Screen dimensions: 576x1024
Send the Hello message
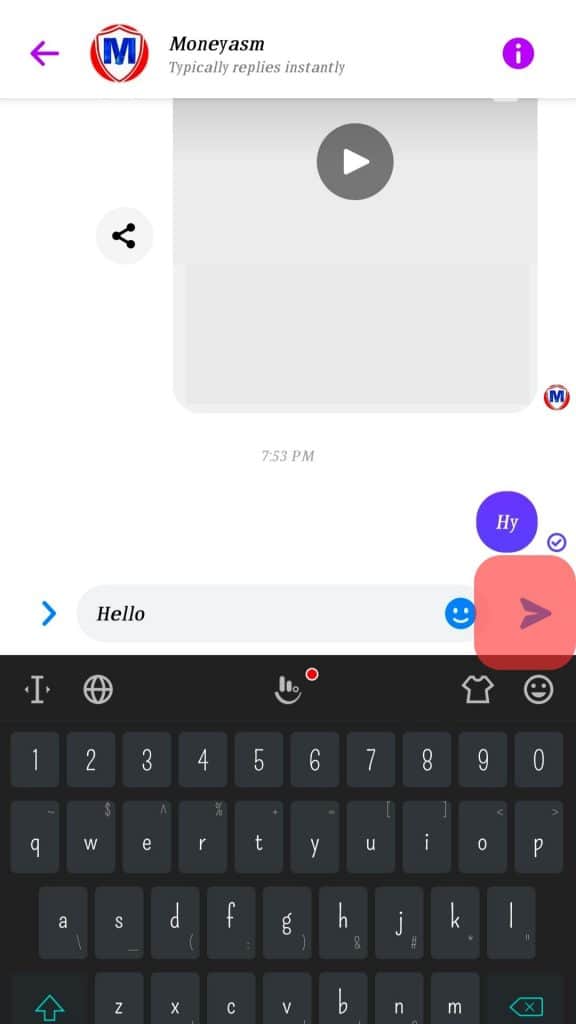(x=535, y=613)
